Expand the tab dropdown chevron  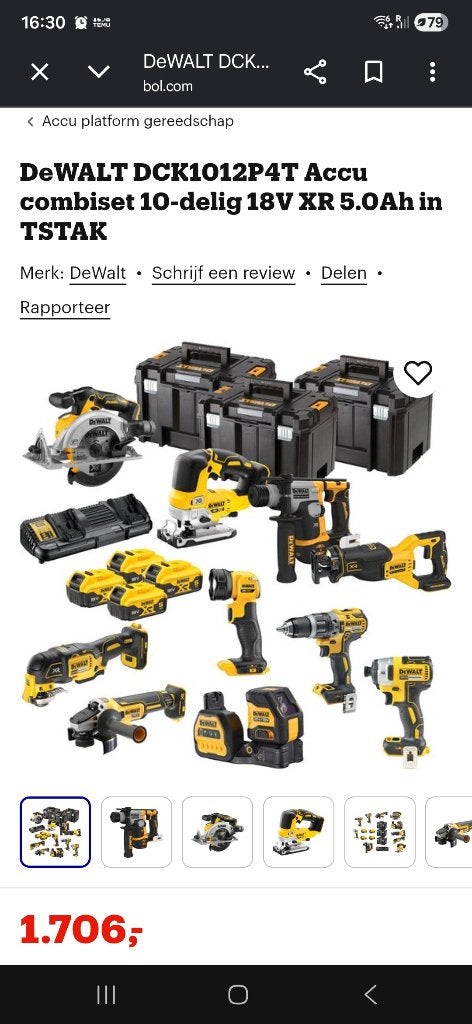pos(99,72)
